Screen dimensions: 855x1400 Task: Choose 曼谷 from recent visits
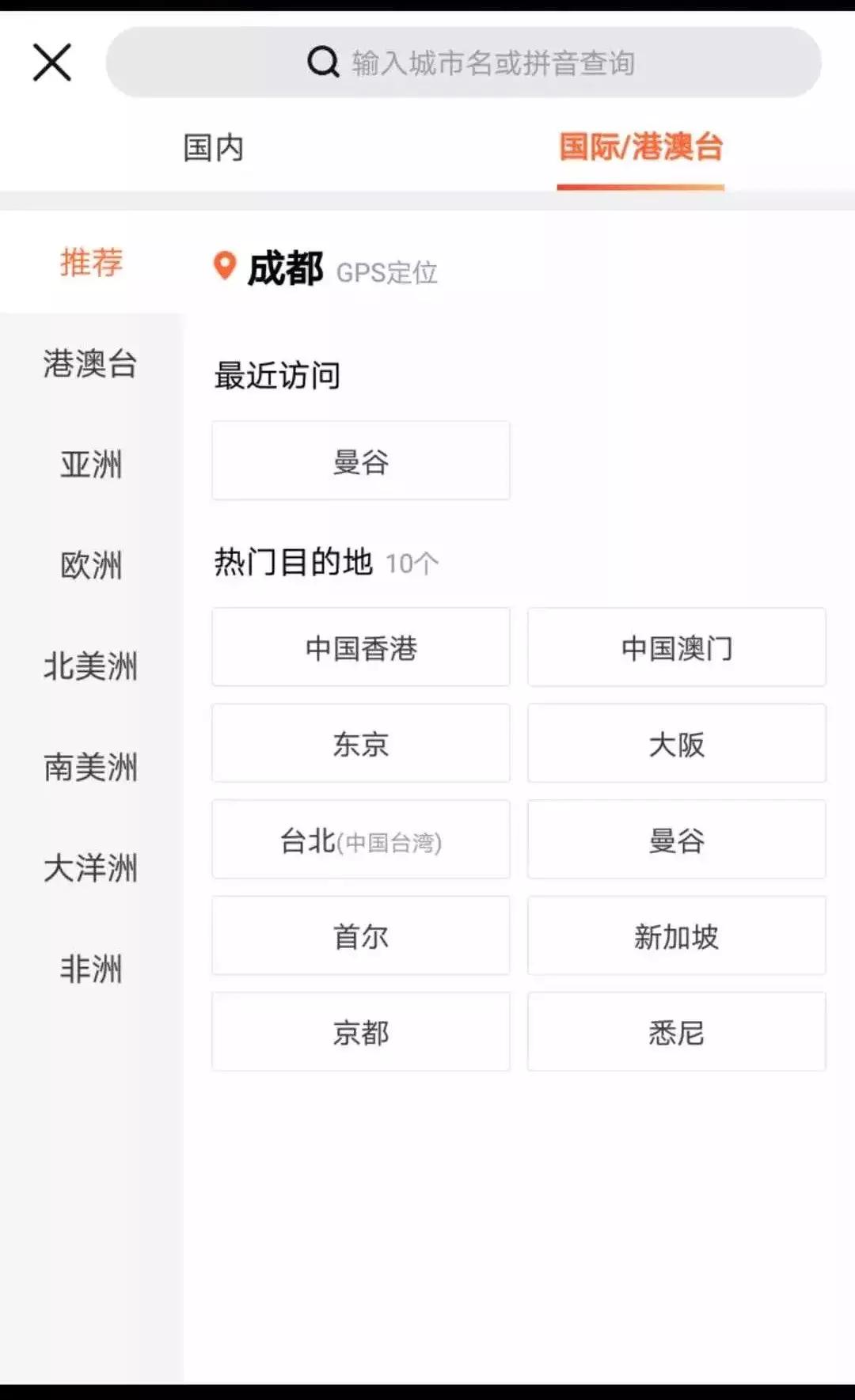click(360, 461)
